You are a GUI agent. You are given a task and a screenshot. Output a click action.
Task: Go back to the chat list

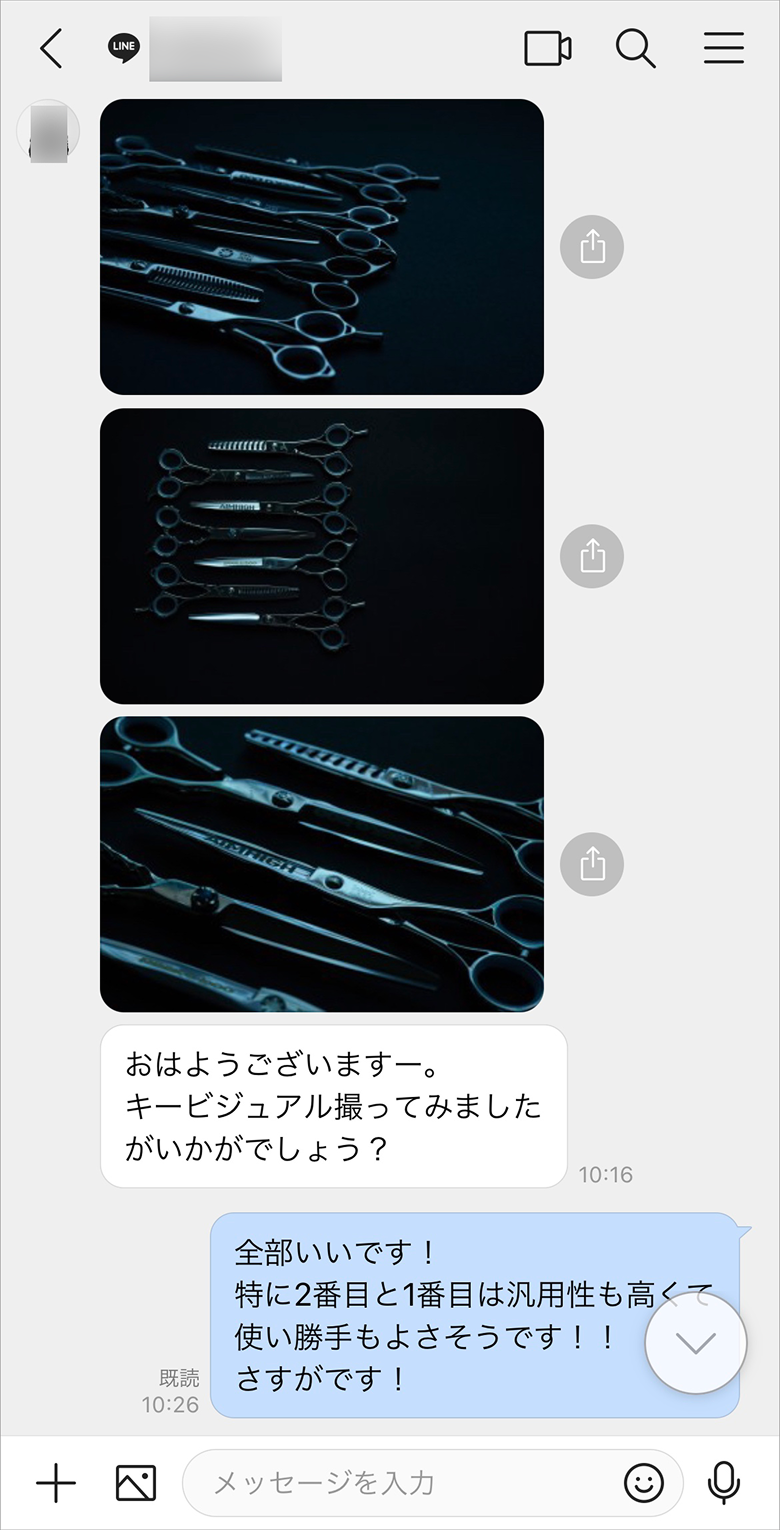pos(51,48)
